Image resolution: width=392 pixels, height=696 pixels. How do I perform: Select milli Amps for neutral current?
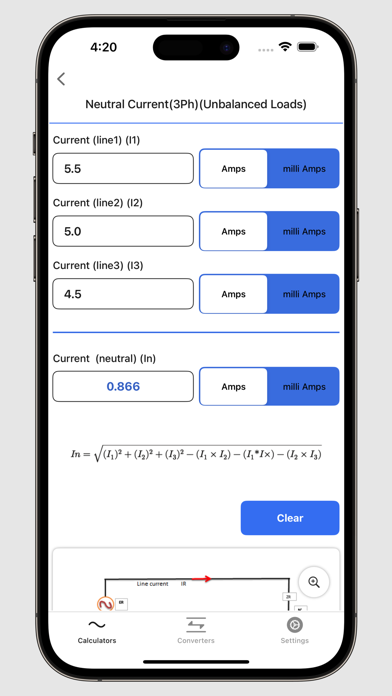click(x=304, y=387)
